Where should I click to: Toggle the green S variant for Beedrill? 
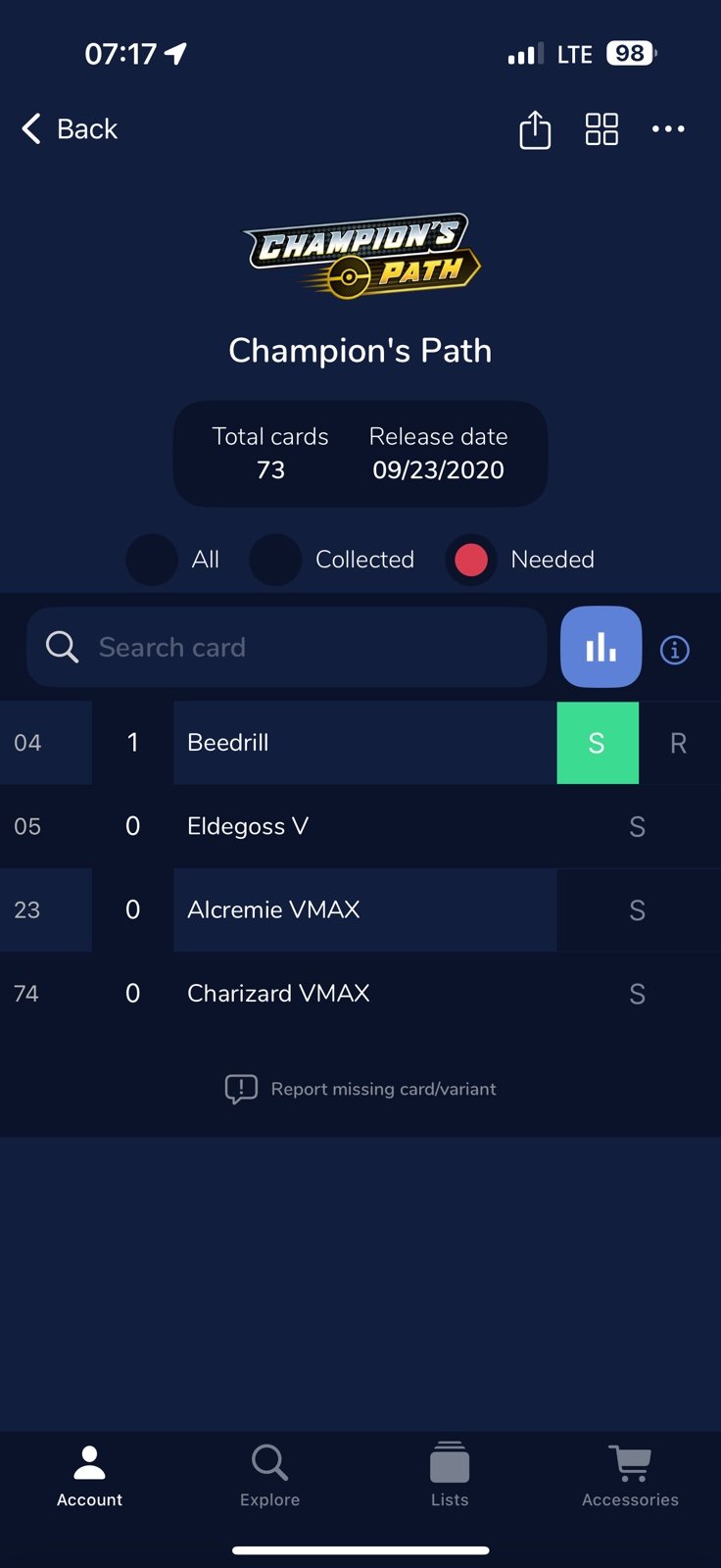[598, 743]
